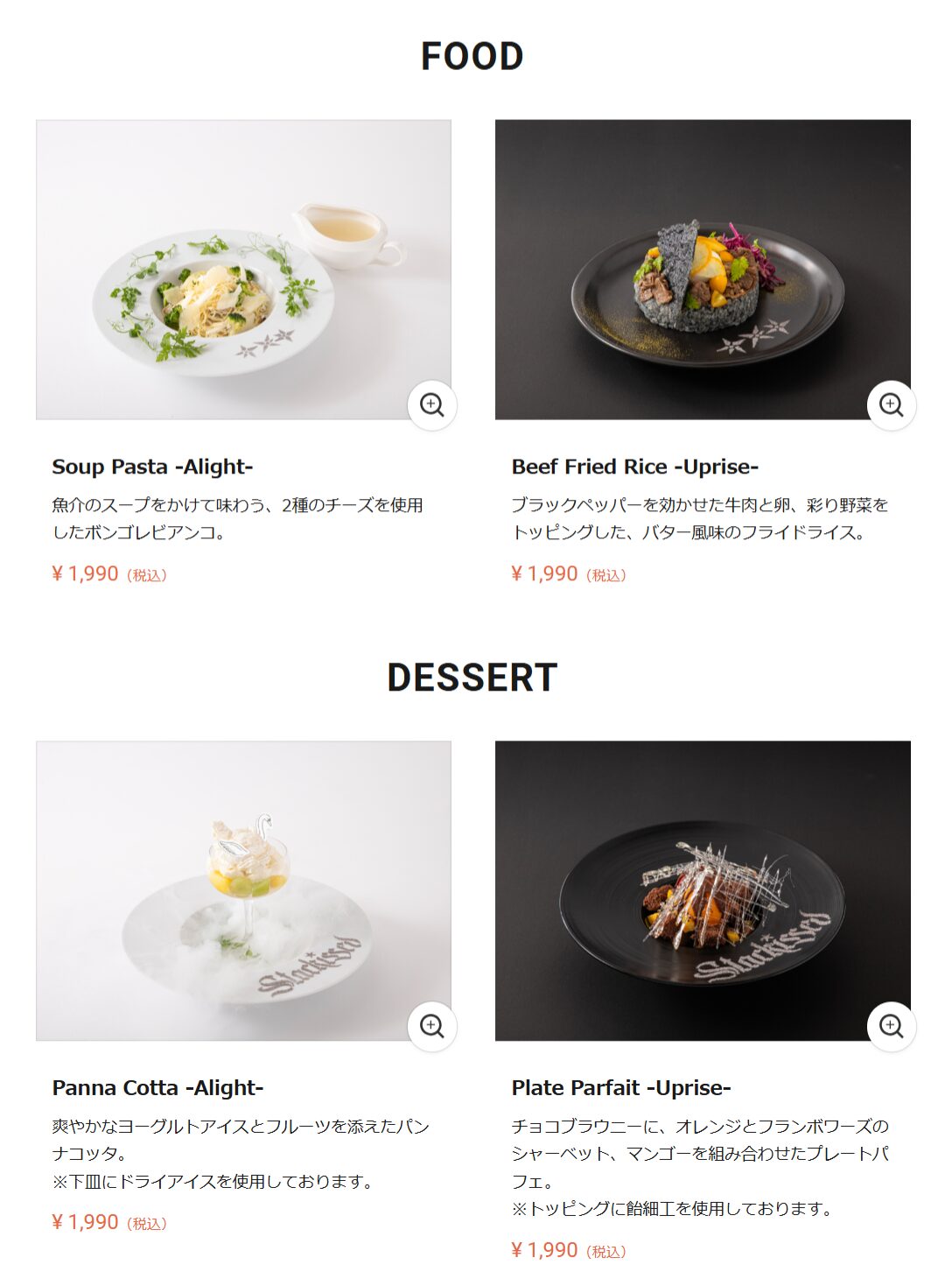The image size is (952, 1286).
Task: Zoom in on the Beef Fried Rice -Uprise- image
Action: pyautogui.click(x=891, y=405)
